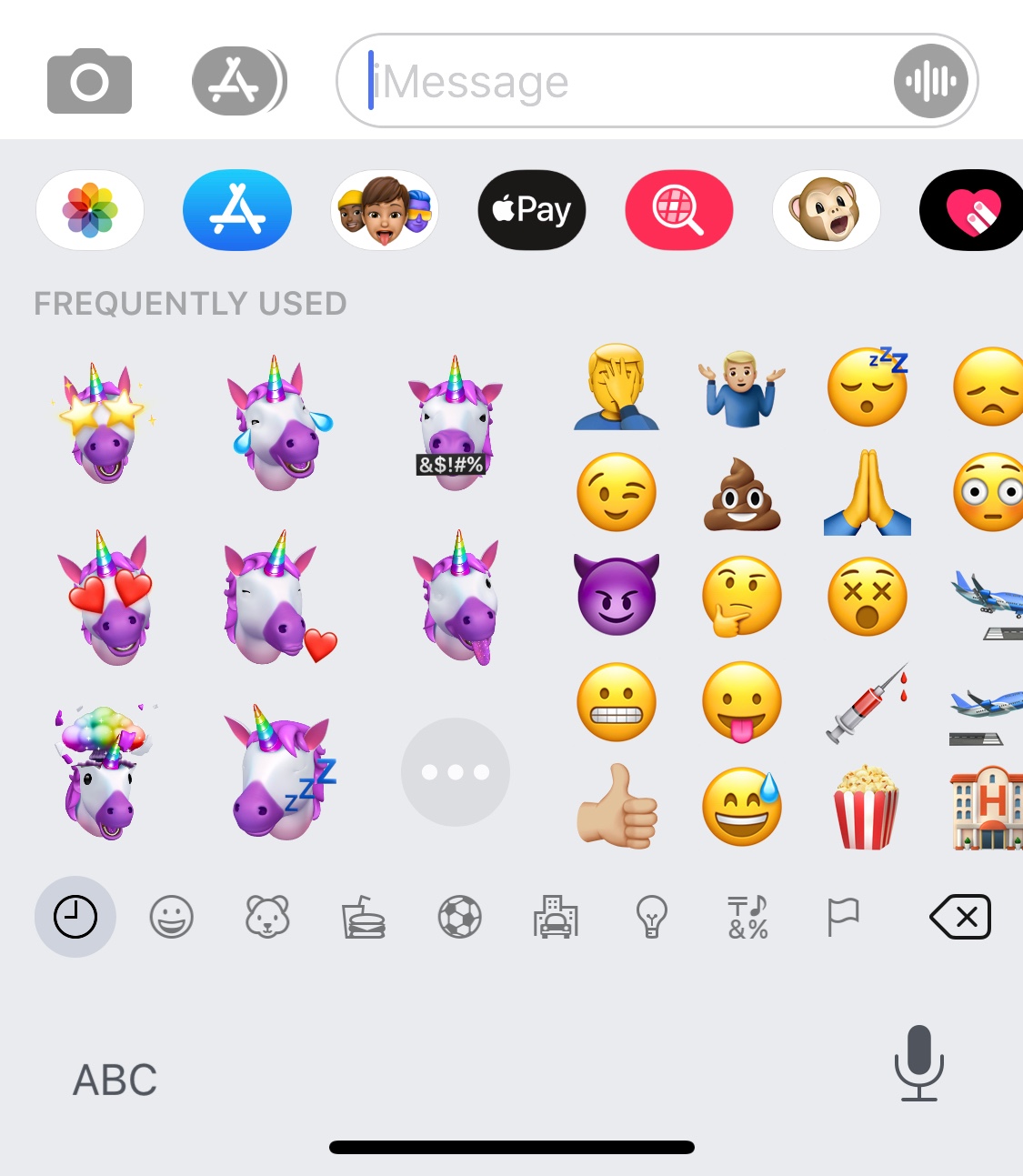Switch to the Symbols emoji category
This screenshot has height=1176, width=1023.
pyautogui.click(x=747, y=917)
